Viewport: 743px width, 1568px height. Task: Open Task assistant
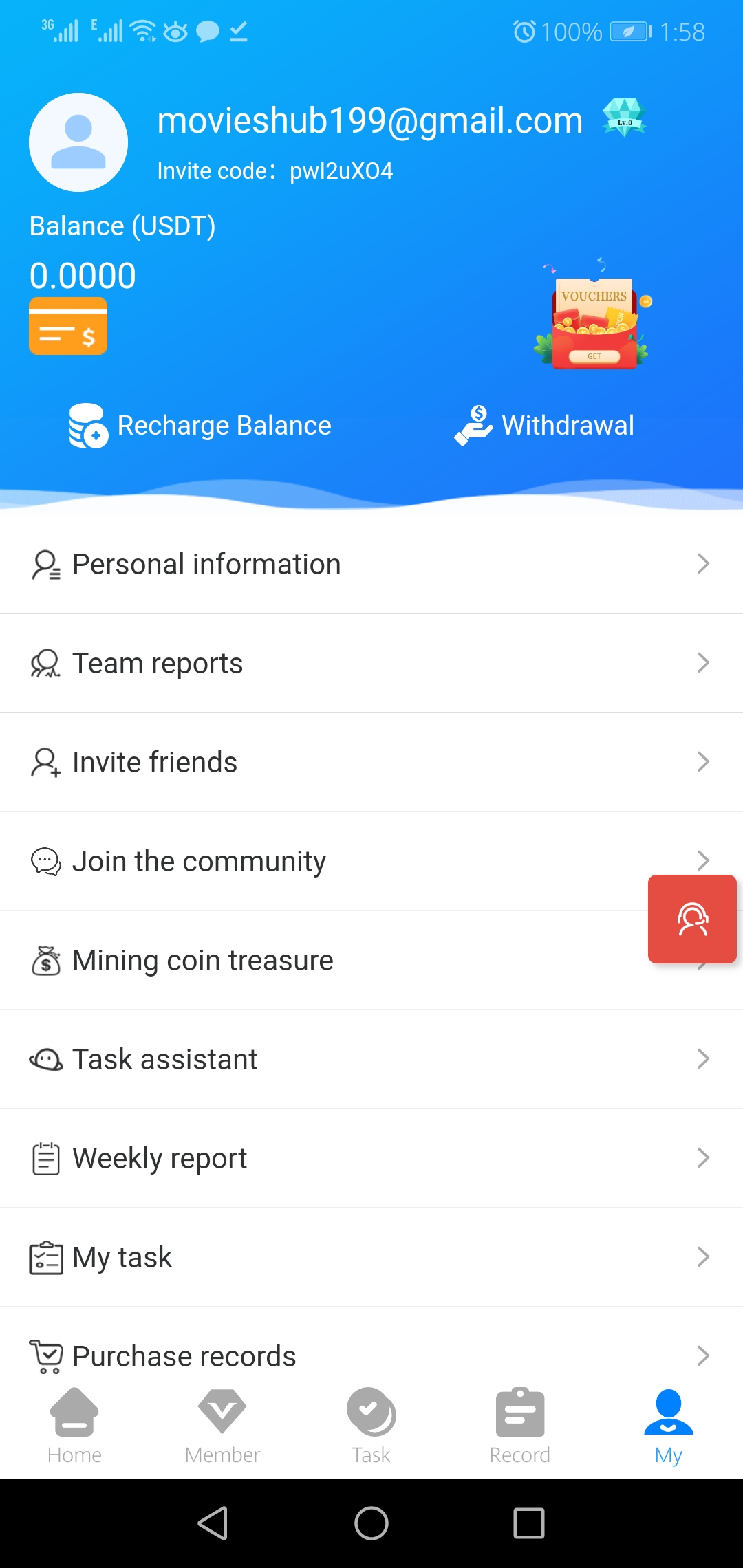[371, 1059]
